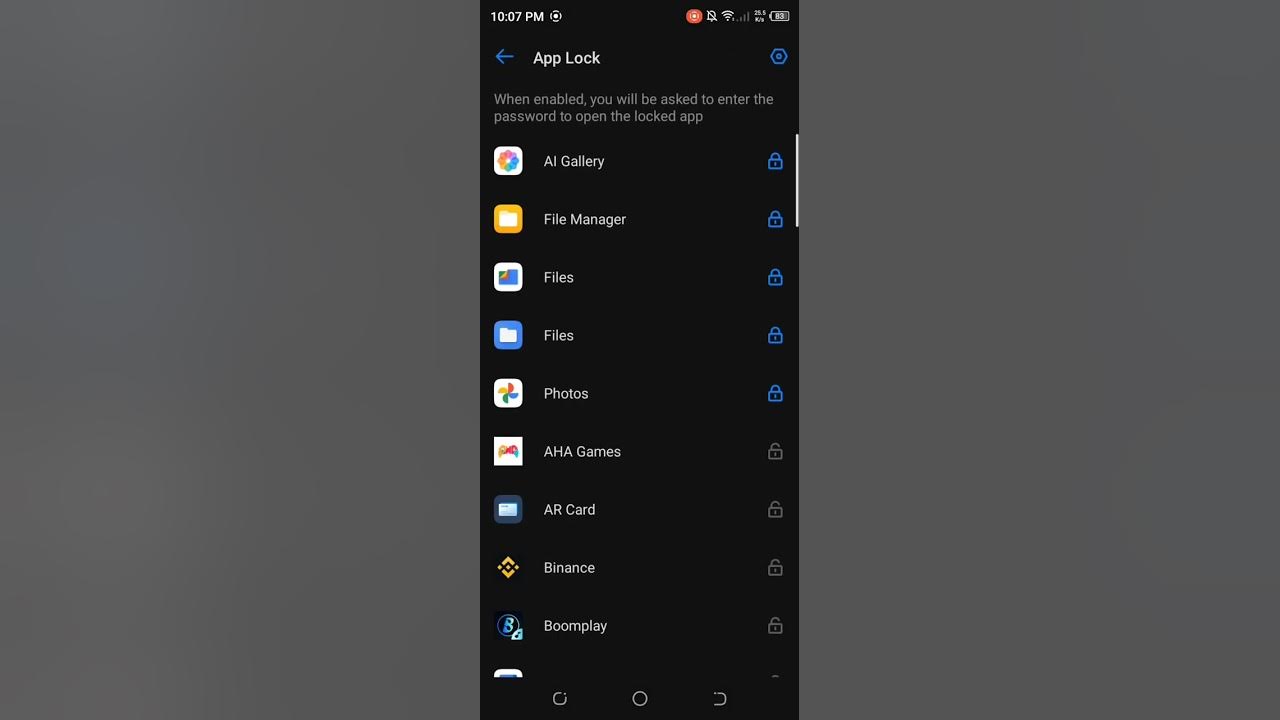Open App Lock settings gear
This screenshot has width=1280, height=720.
pos(779,57)
